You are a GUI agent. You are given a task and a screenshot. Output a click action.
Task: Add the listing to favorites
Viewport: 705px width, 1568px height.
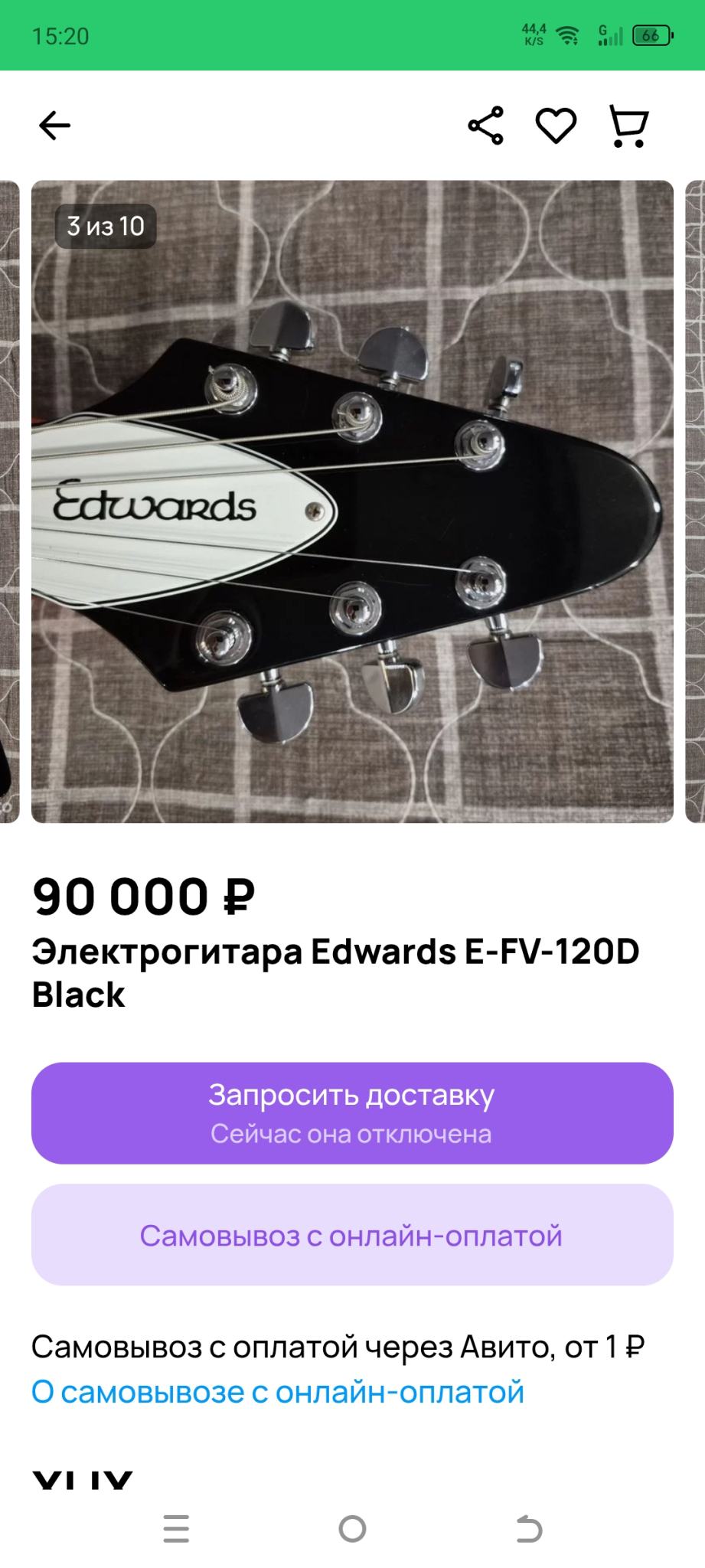coord(556,126)
